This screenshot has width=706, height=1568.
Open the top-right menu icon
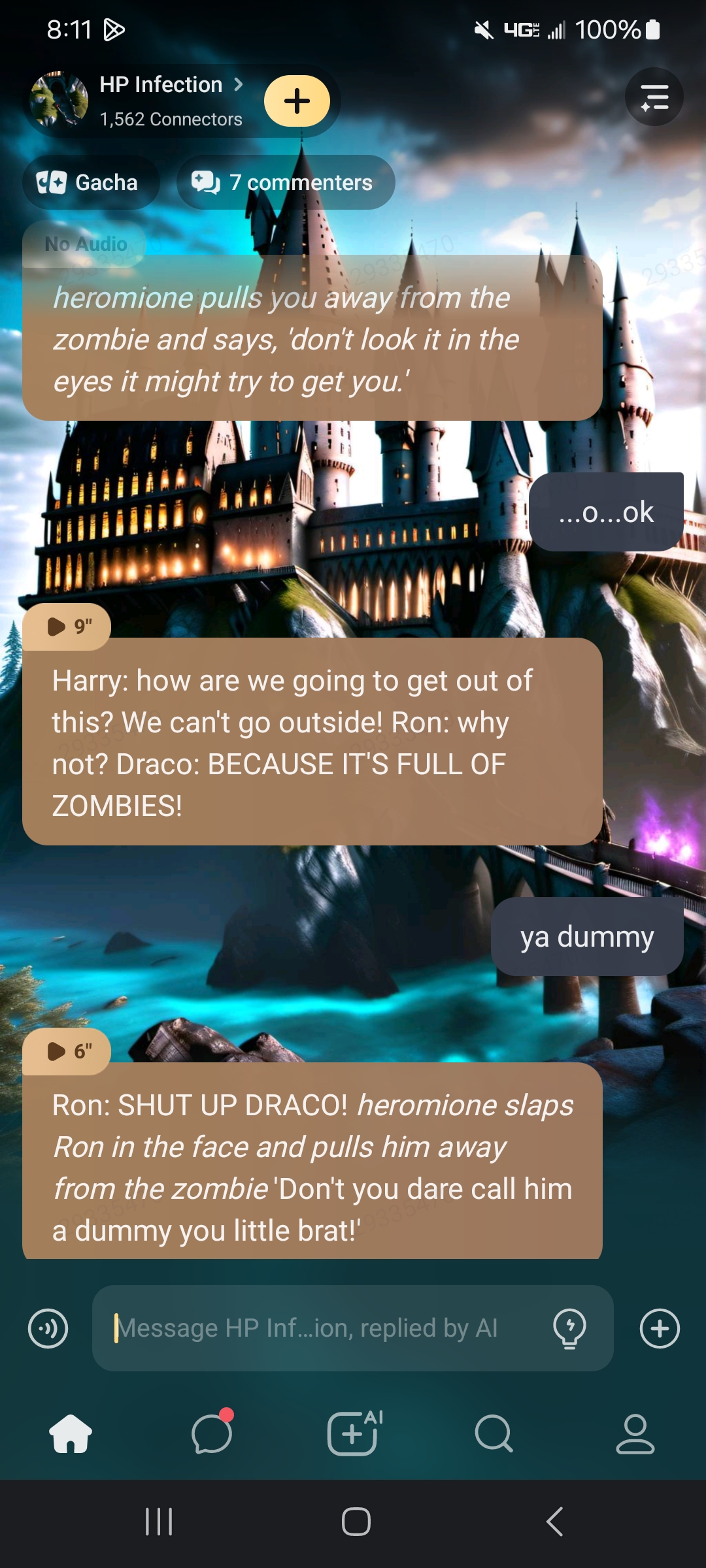coord(654,97)
